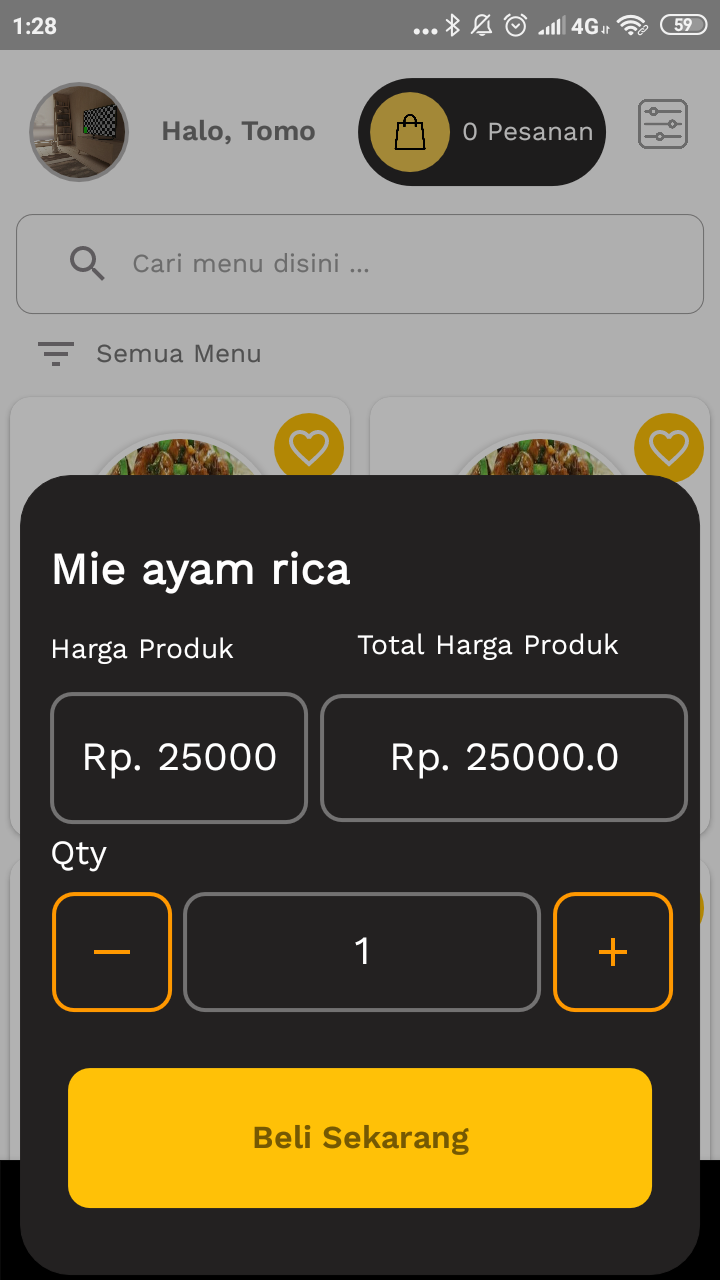Open the profile avatar picture
The image size is (720, 1280).
(79, 131)
